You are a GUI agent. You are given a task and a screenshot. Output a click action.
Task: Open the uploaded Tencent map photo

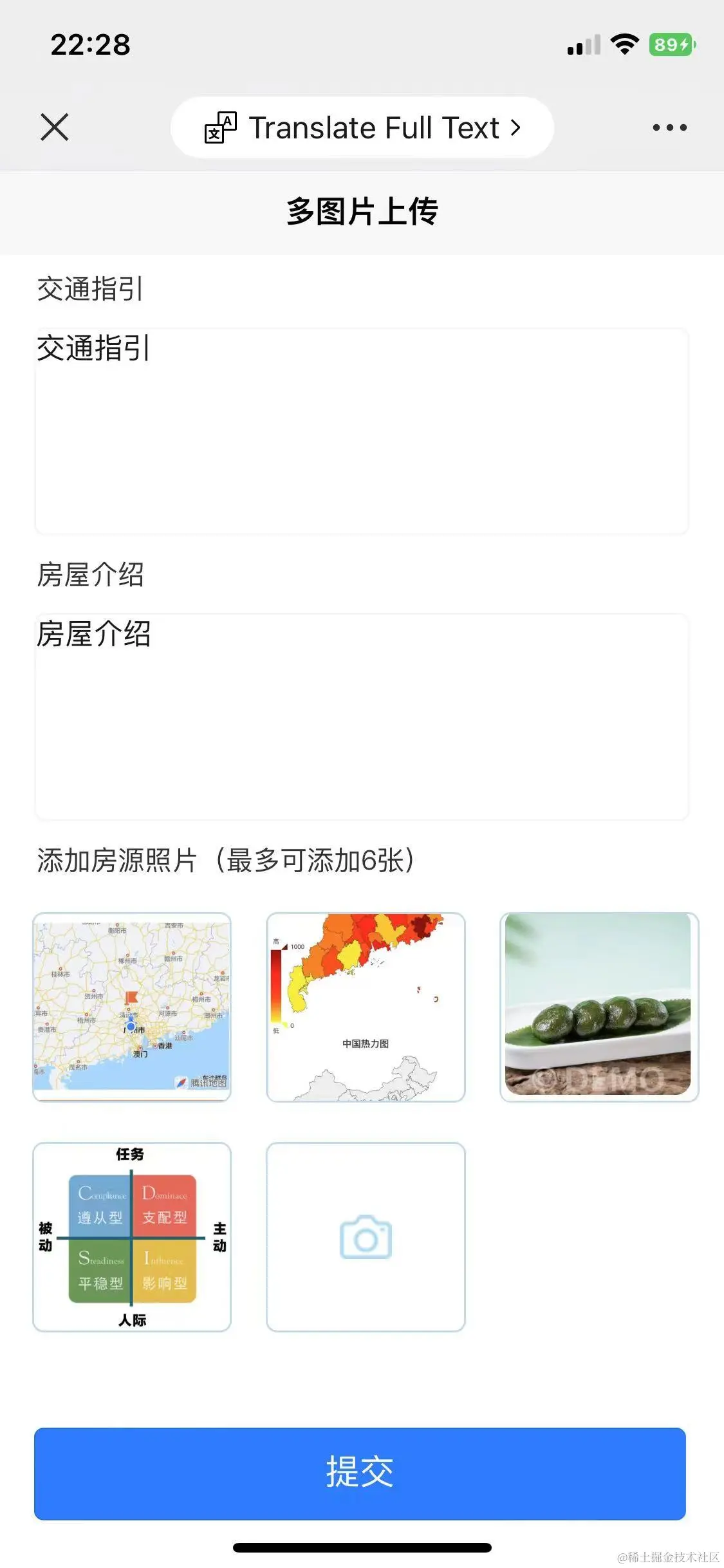(x=132, y=1007)
